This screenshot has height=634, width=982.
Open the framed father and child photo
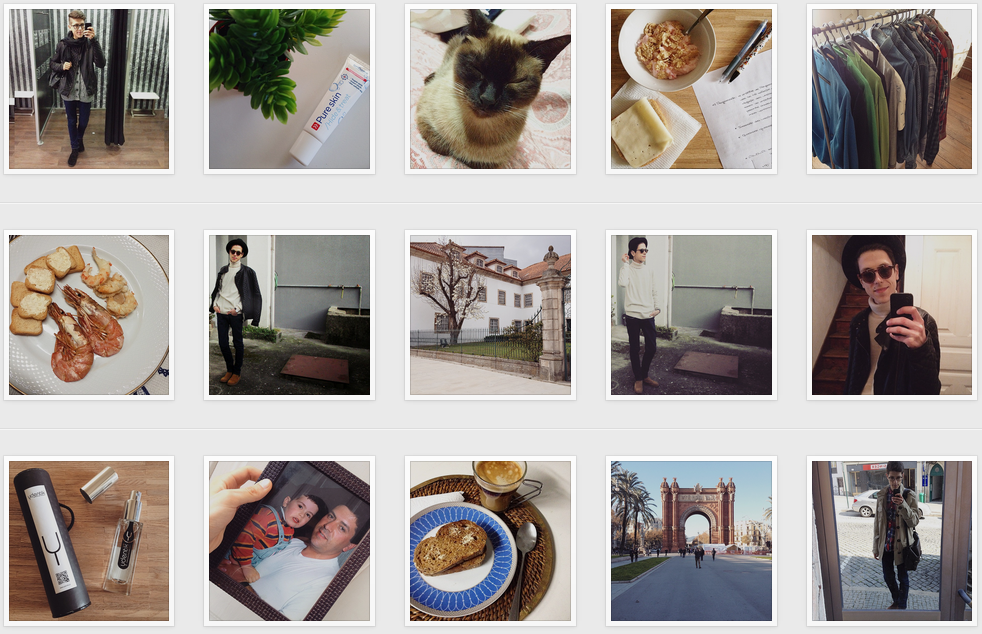pos(290,541)
